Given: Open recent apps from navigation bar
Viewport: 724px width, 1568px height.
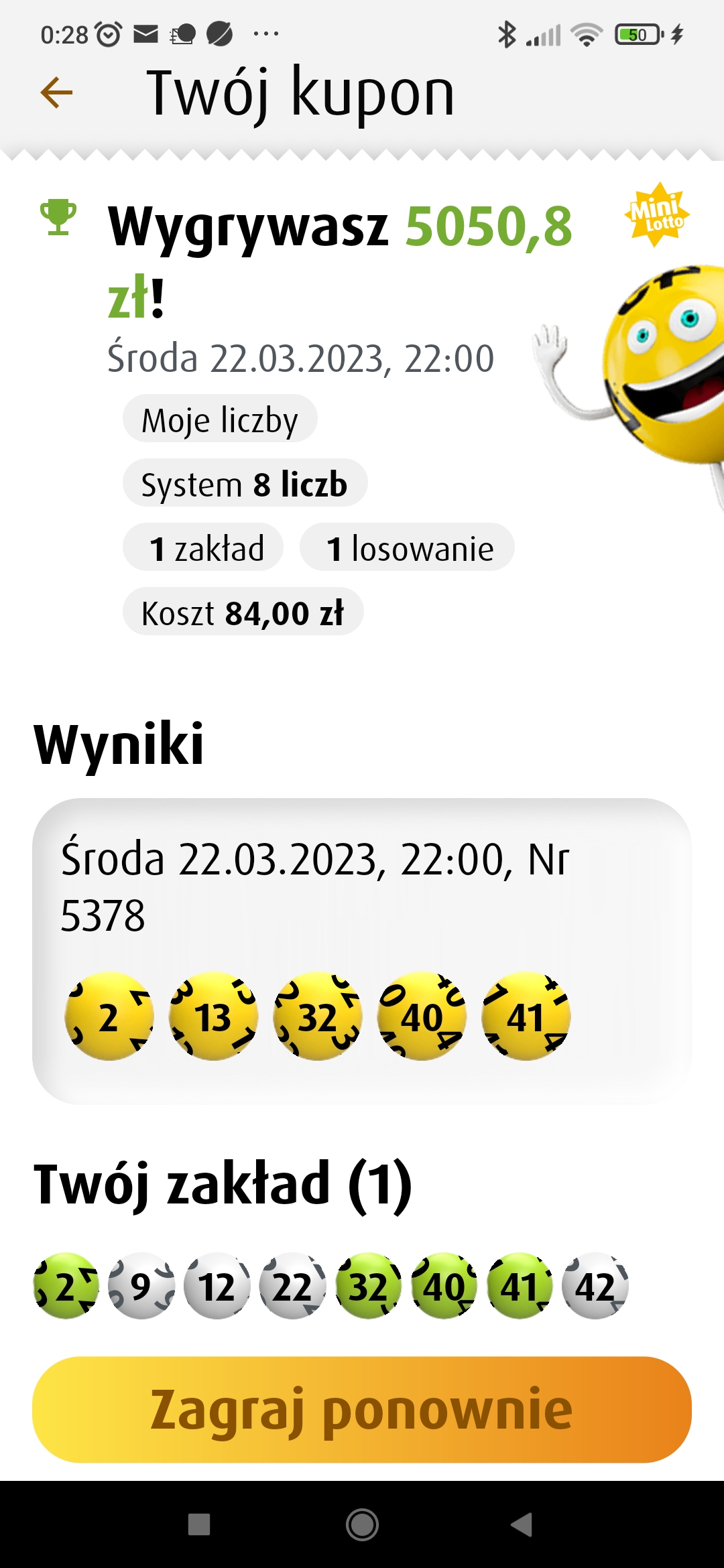Looking at the screenshot, I should pyautogui.click(x=199, y=1524).
